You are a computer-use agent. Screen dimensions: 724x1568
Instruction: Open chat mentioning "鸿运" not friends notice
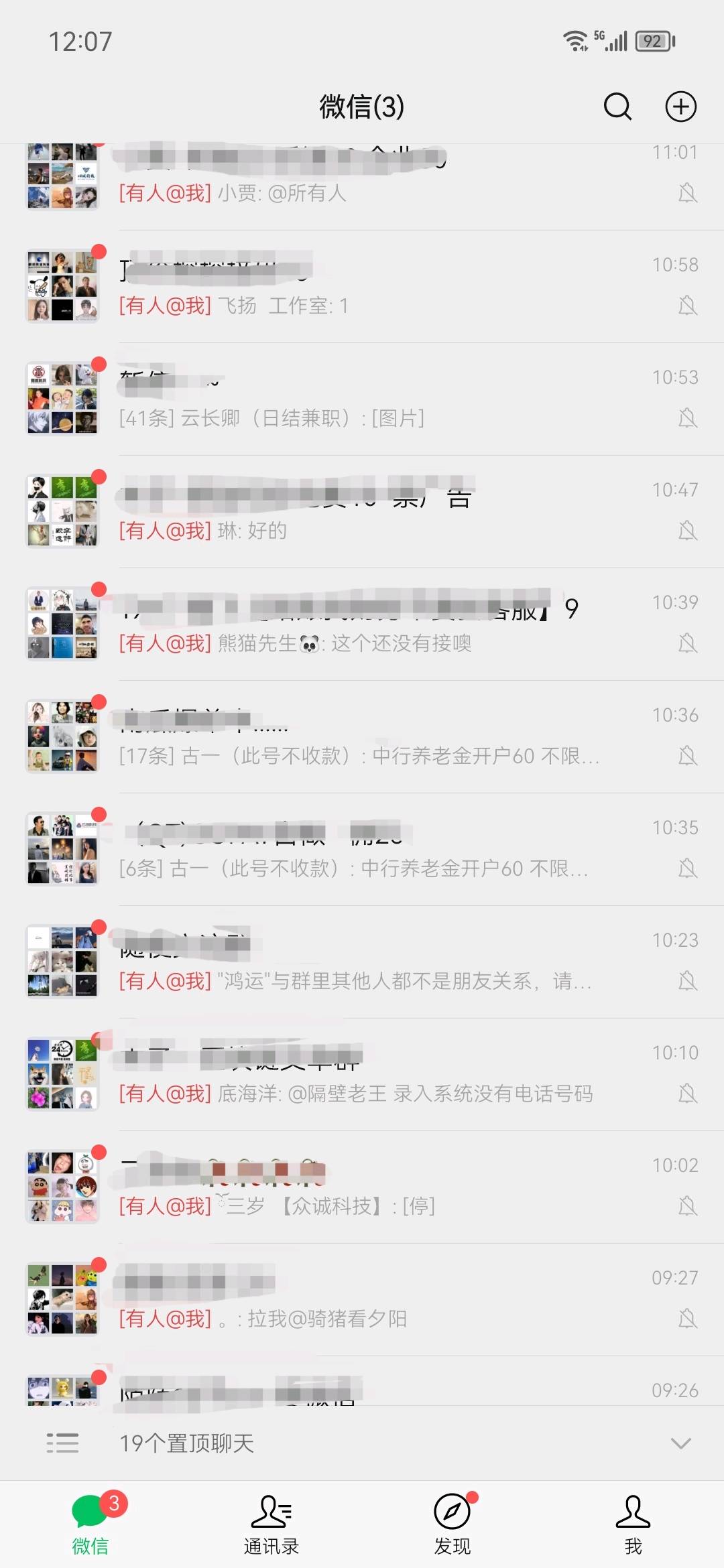[x=362, y=962]
